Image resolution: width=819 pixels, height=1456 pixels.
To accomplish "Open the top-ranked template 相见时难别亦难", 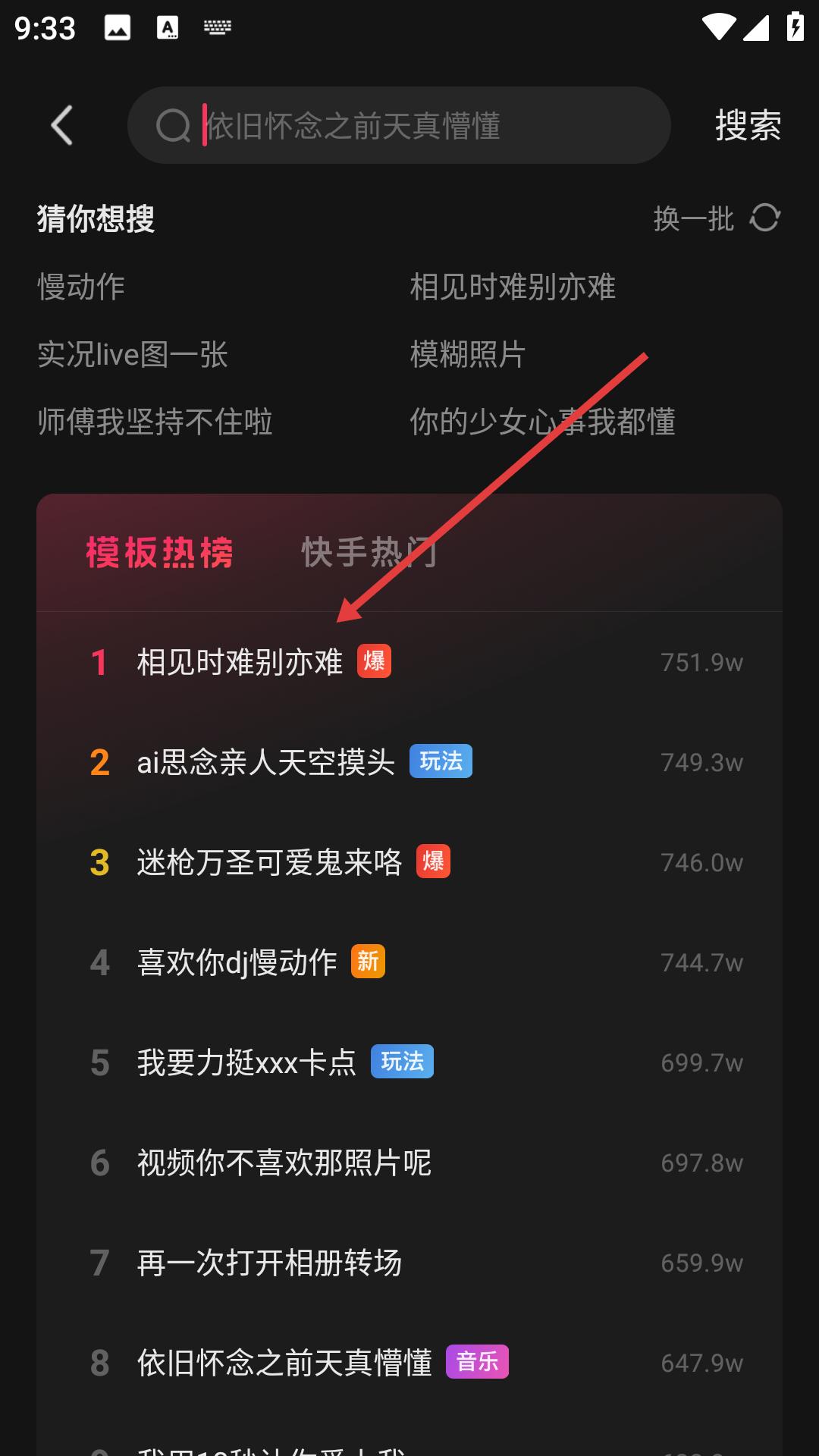I will [x=240, y=662].
